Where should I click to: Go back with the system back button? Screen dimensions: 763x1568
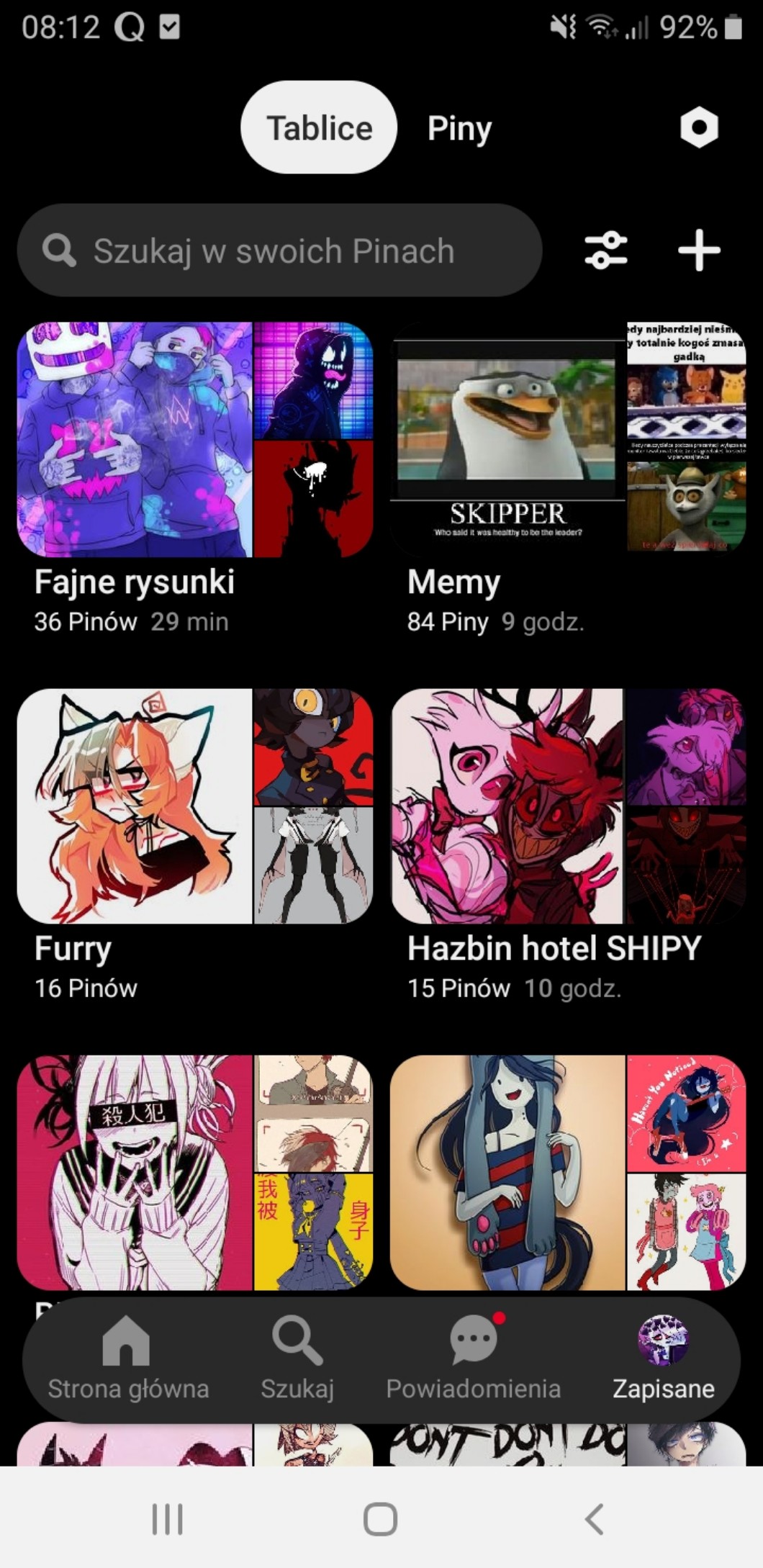pos(594,1519)
